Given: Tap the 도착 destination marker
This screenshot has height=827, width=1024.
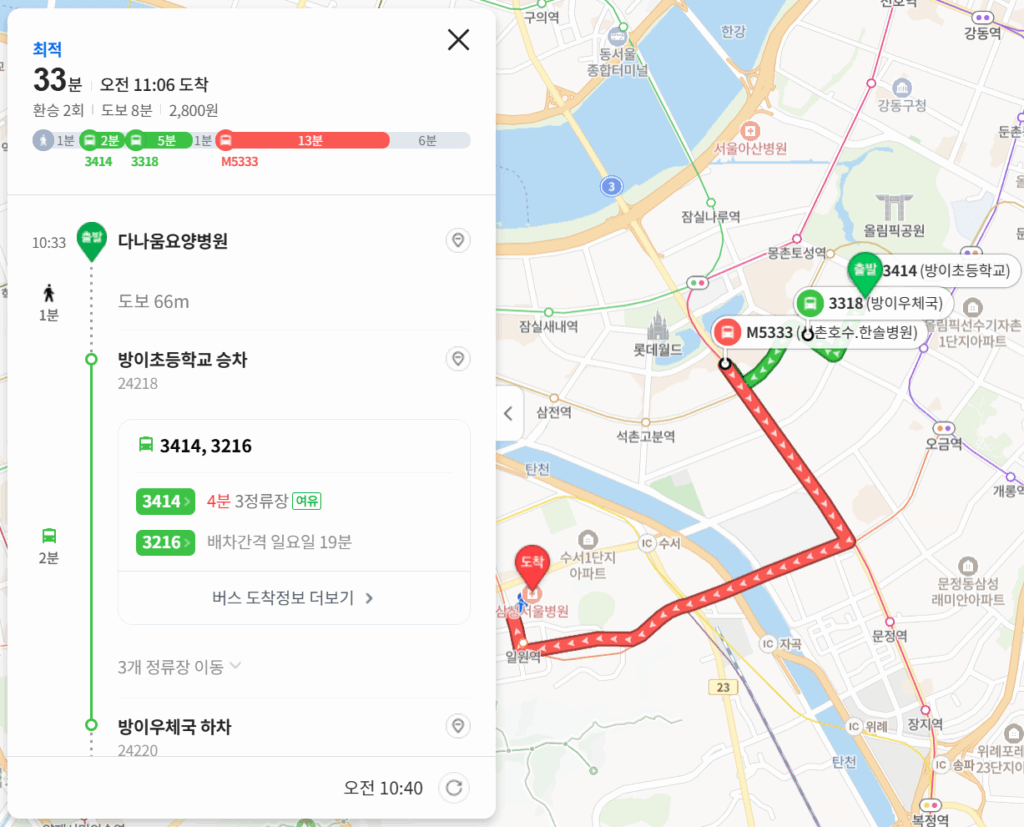Looking at the screenshot, I should (532, 566).
